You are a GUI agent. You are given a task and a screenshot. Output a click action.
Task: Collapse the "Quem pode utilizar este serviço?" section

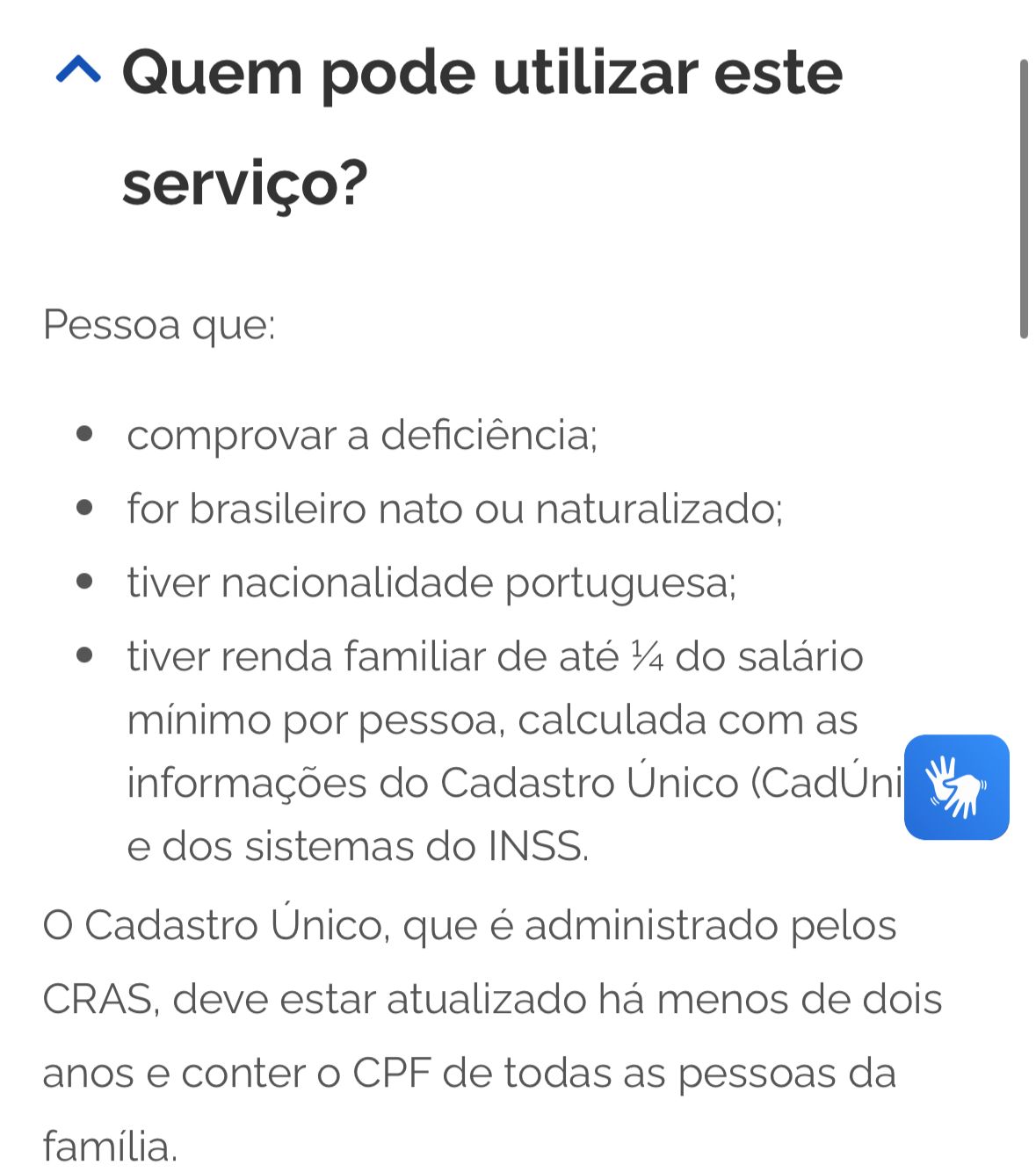[78, 70]
